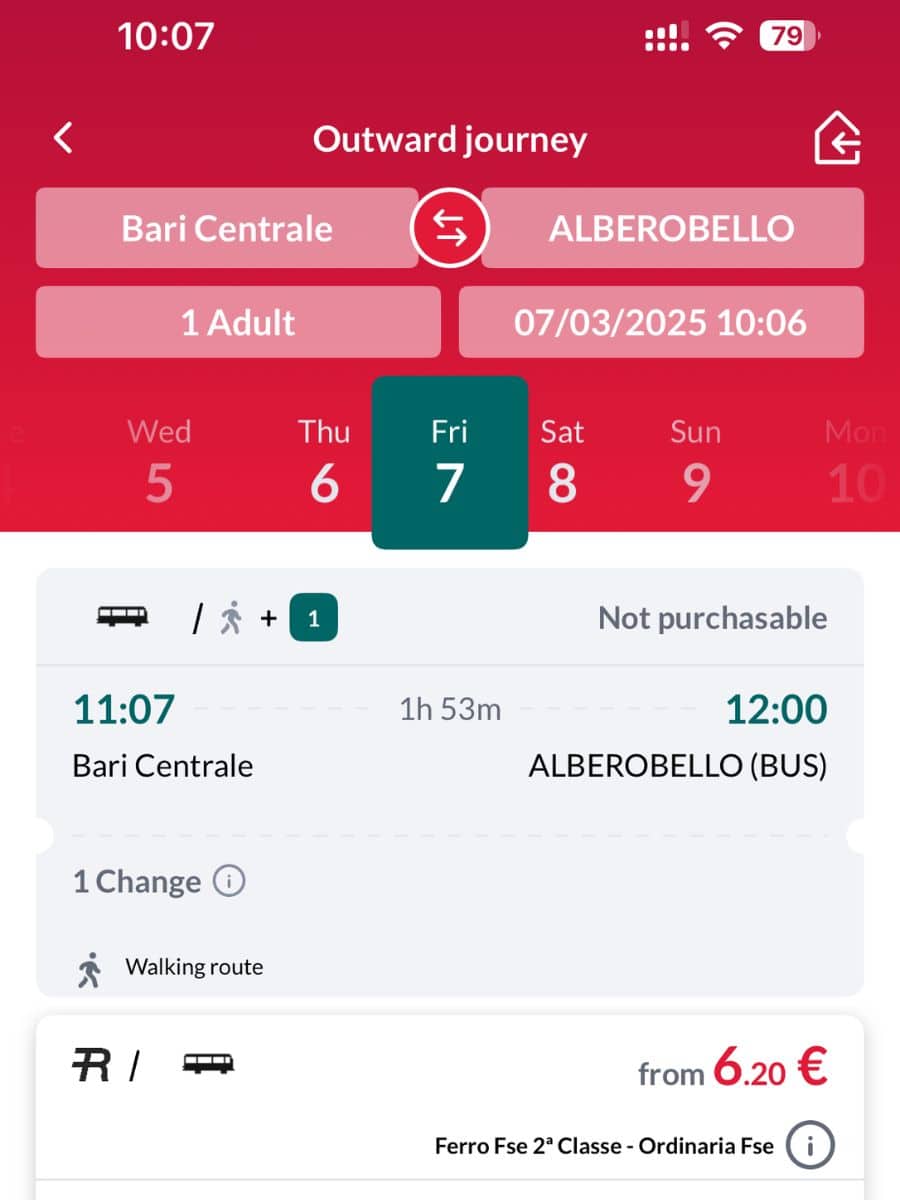900x1200 pixels.
Task: Show info about 1 Change
Action: pyautogui.click(x=229, y=882)
